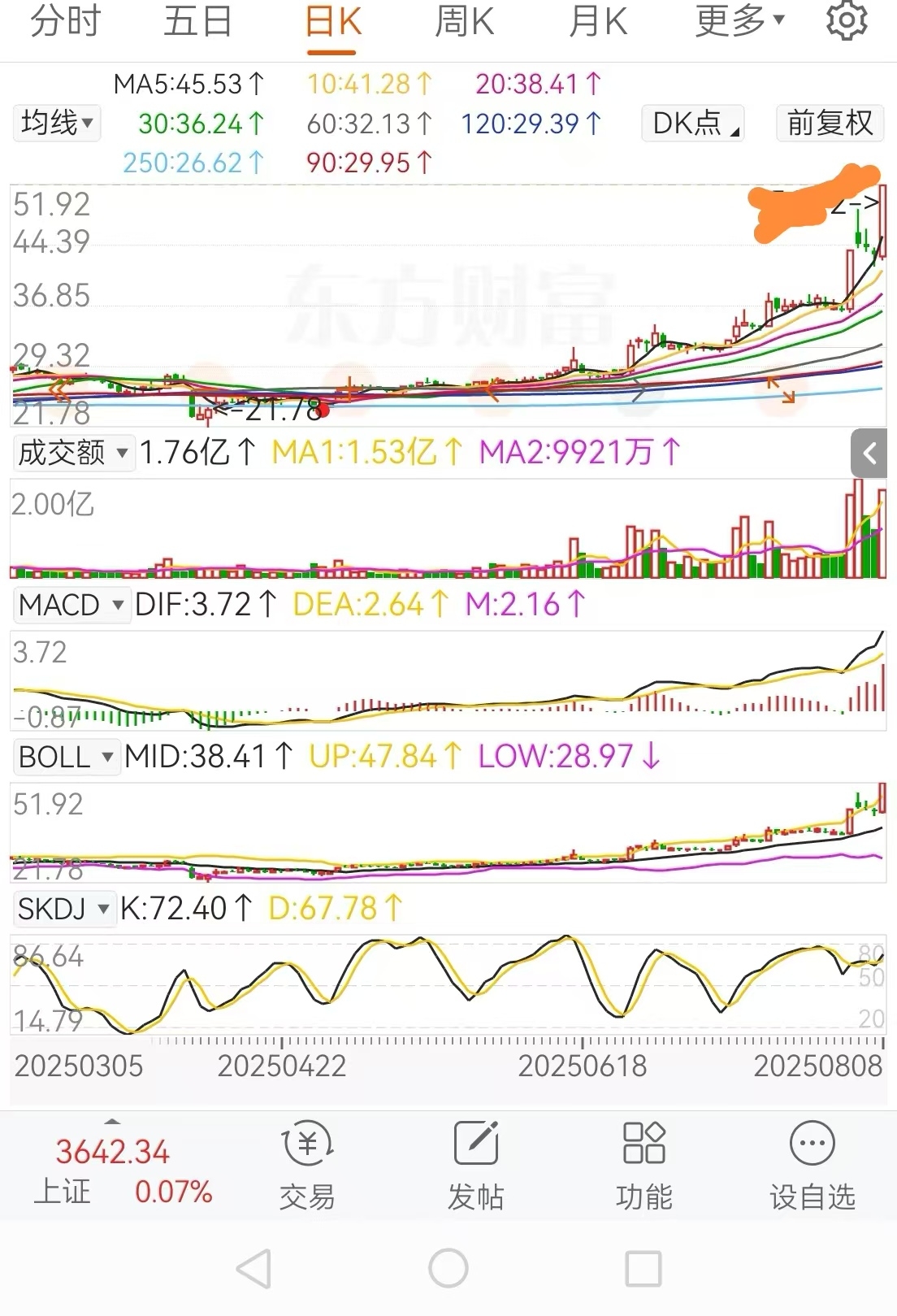897x1316 pixels.
Task: Change the SKDJ indicator dropdown
Action: (x=64, y=909)
